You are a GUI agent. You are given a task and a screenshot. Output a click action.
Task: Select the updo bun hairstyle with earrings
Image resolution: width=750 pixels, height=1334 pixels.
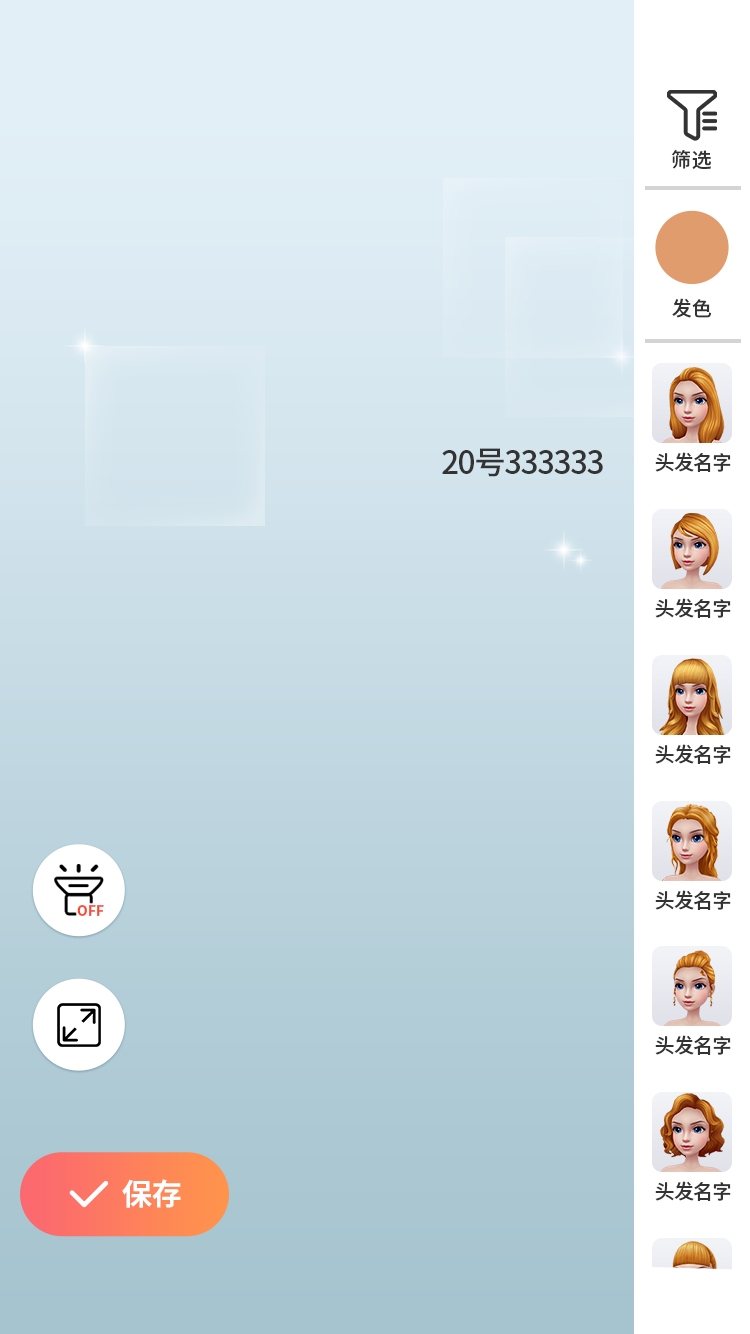tap(691, 986)
